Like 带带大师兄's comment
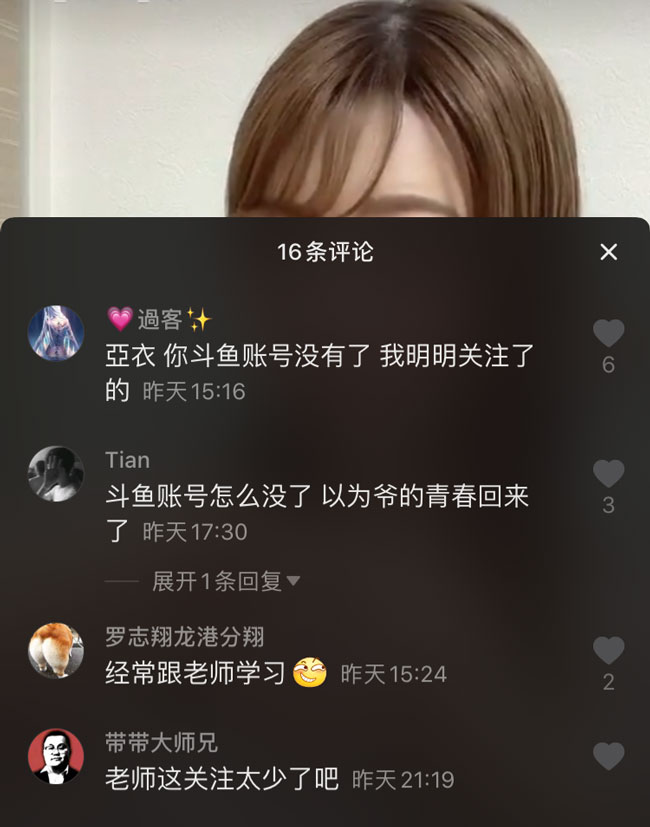Viewport: 650px width, 827px height. (608, 757)
